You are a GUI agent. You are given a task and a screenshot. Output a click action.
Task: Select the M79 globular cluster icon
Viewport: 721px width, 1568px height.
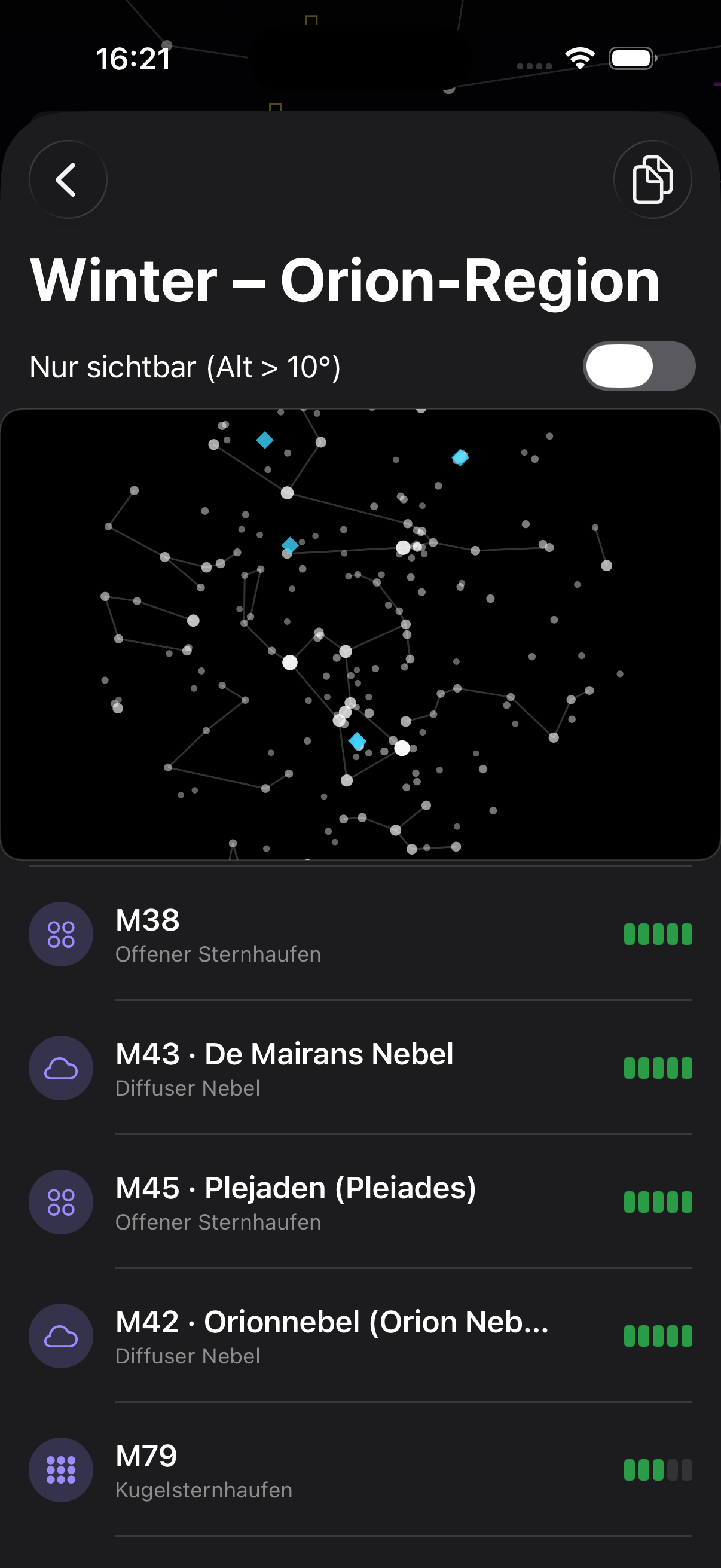pyautogui.click(x=61, y=1471)
